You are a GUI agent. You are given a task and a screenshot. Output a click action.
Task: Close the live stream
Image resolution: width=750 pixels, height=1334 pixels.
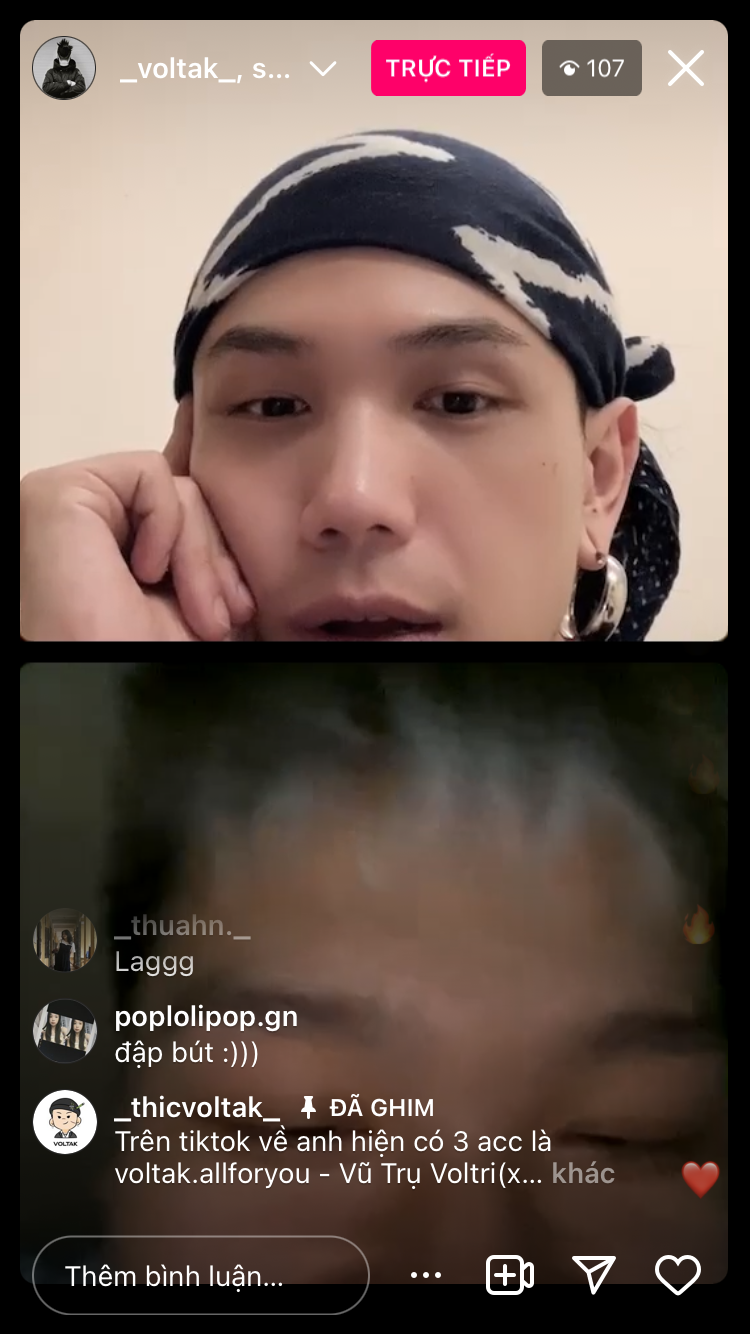coord(686,68)
